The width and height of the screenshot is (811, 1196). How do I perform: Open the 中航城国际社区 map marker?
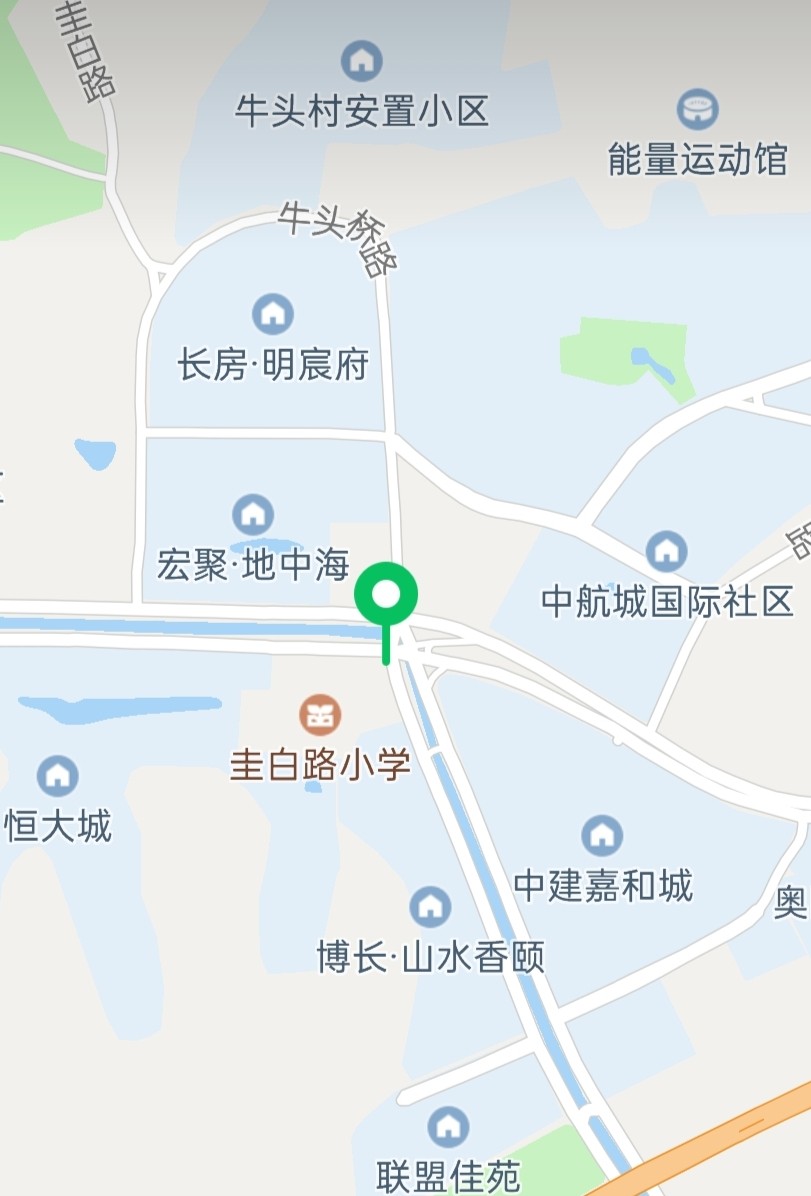[666, 551]
